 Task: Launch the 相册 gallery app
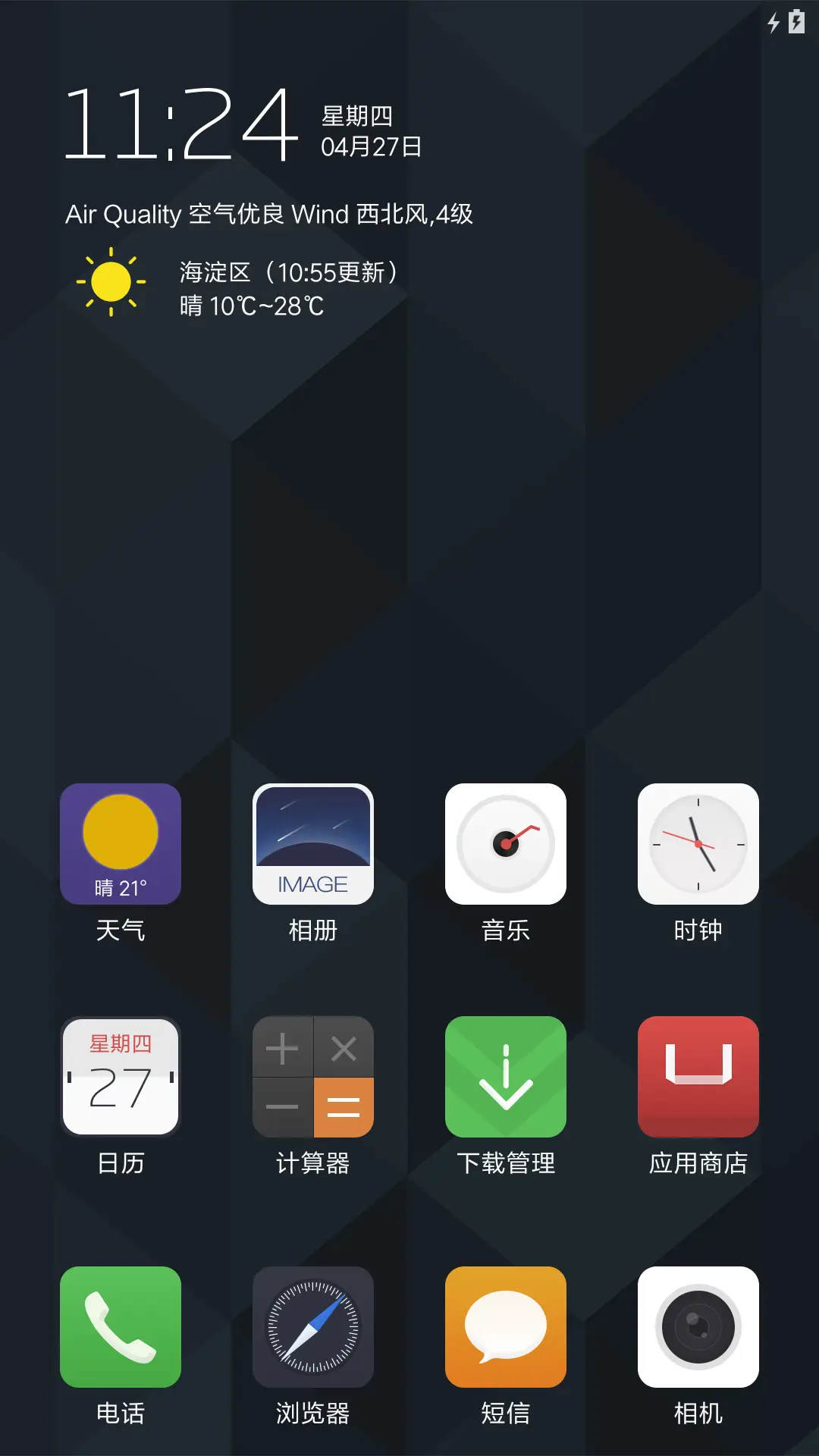(313, 843)
